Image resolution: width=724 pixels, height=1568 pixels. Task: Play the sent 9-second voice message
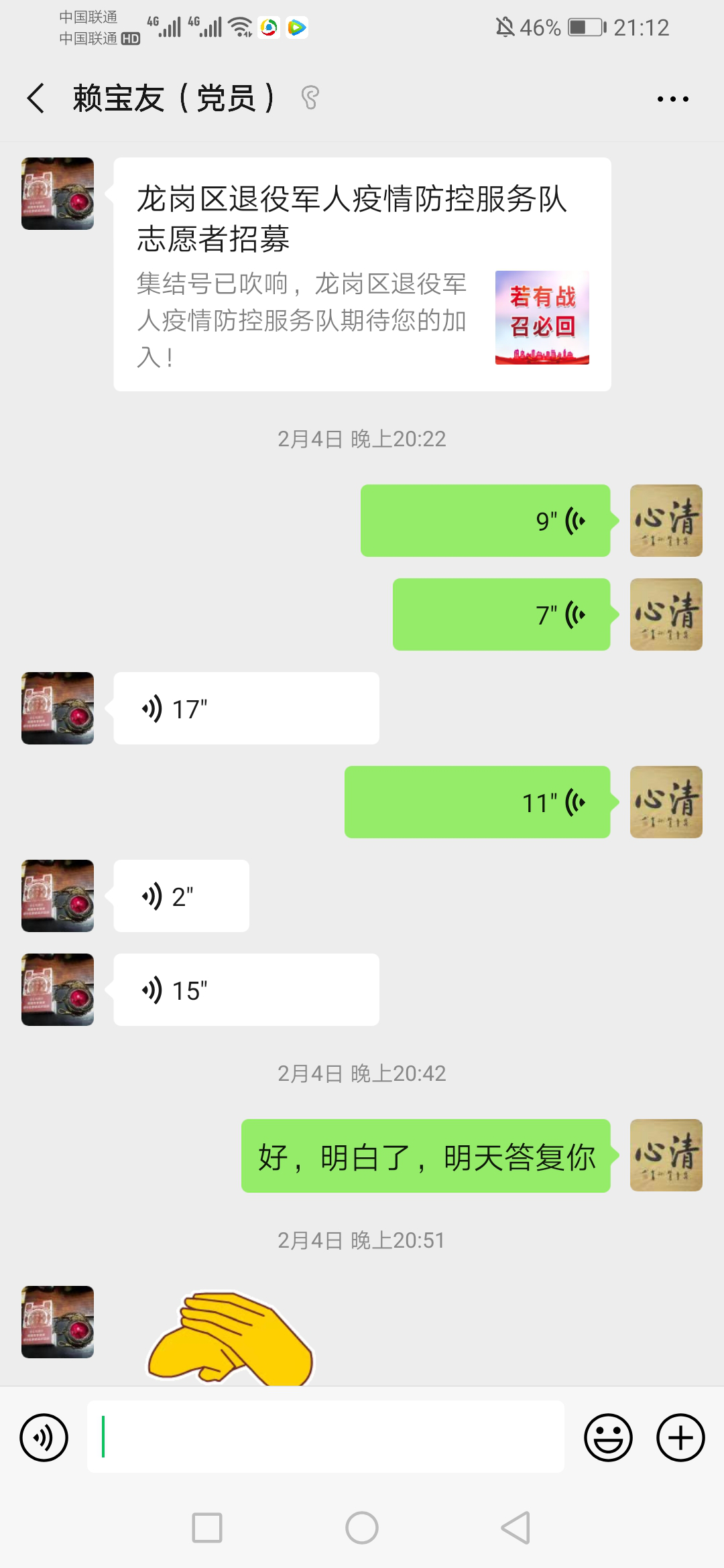pos(485,521)
